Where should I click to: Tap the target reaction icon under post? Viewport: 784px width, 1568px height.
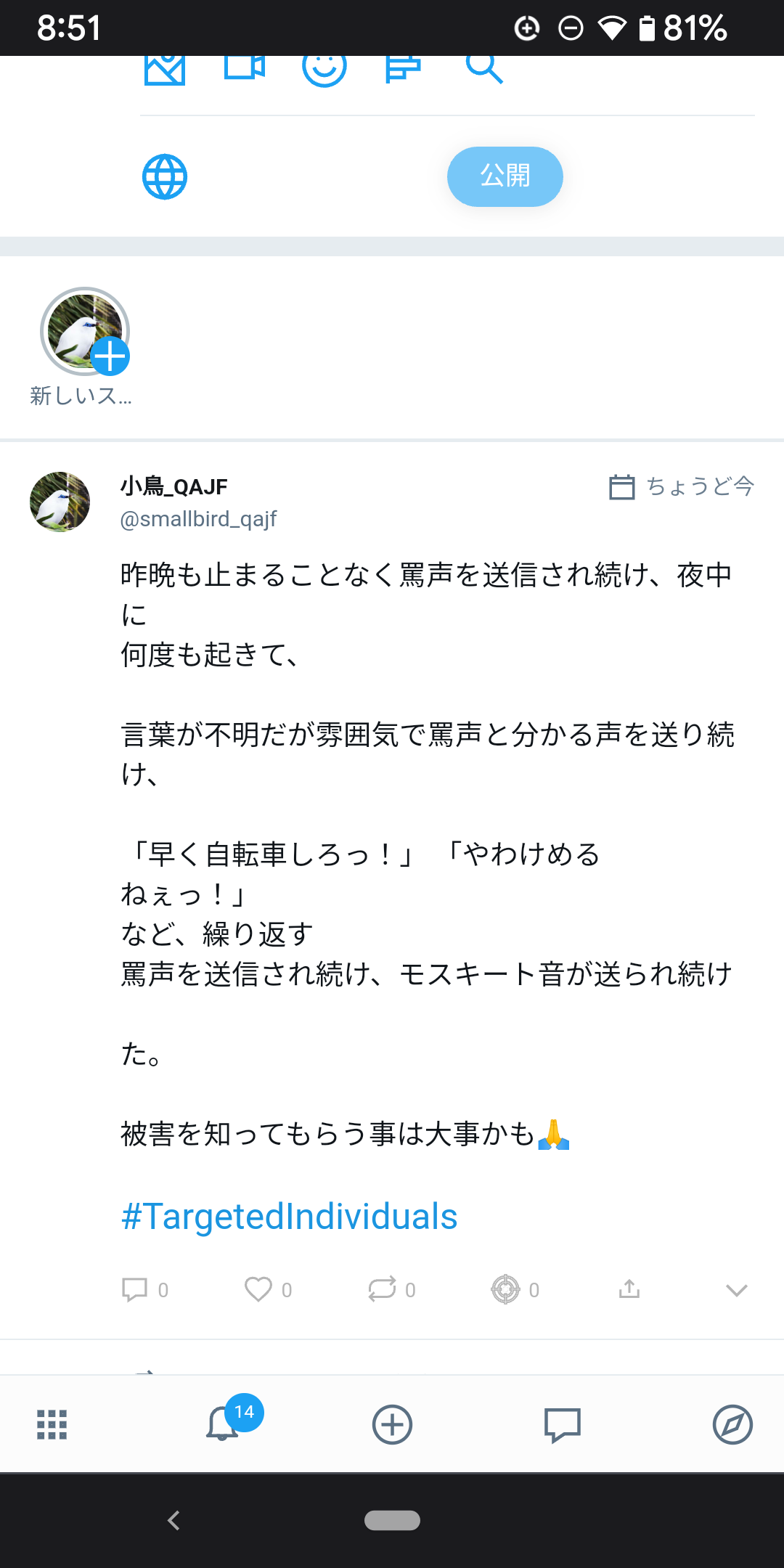[506, 1289]
